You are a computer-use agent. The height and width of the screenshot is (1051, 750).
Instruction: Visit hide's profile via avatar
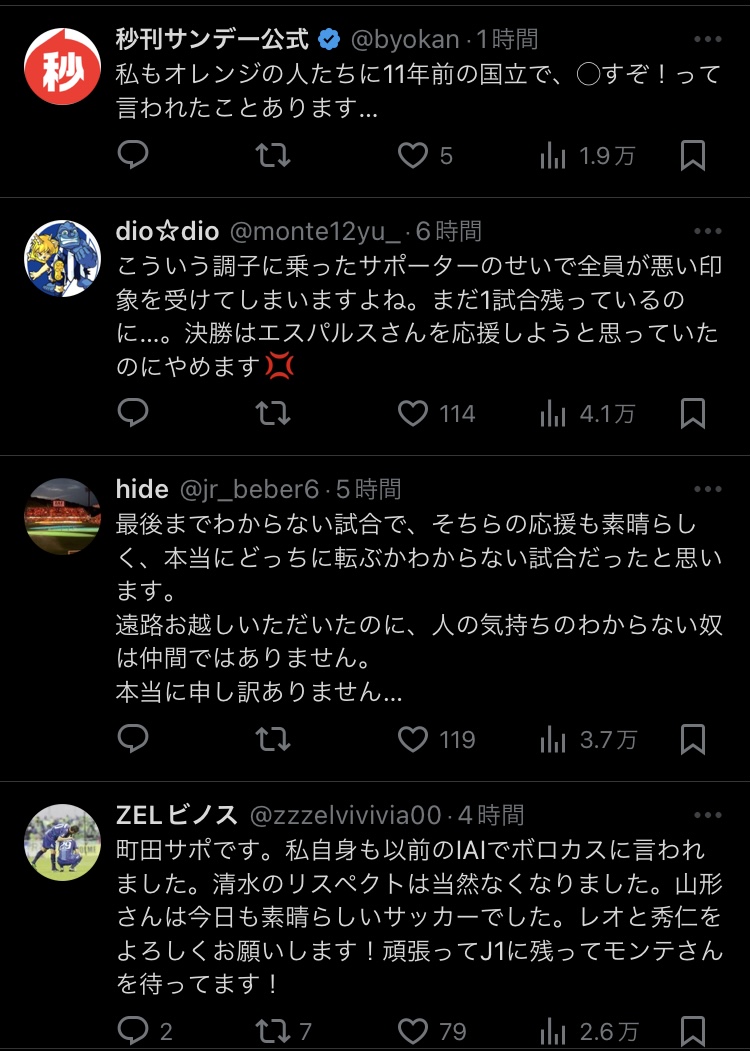(62, 516)
